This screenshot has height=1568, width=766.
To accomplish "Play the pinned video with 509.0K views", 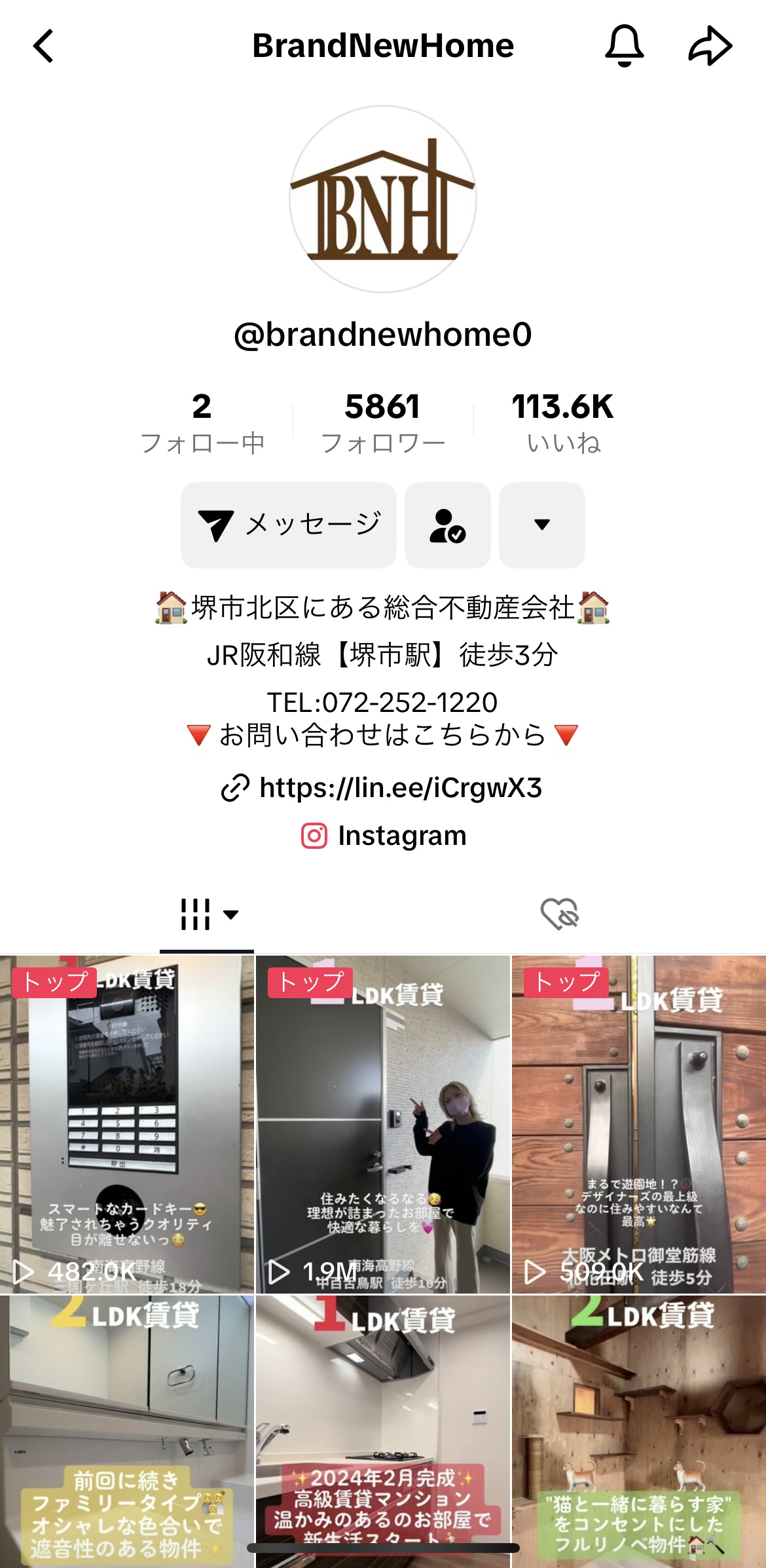I will [x=639, y=1124].
